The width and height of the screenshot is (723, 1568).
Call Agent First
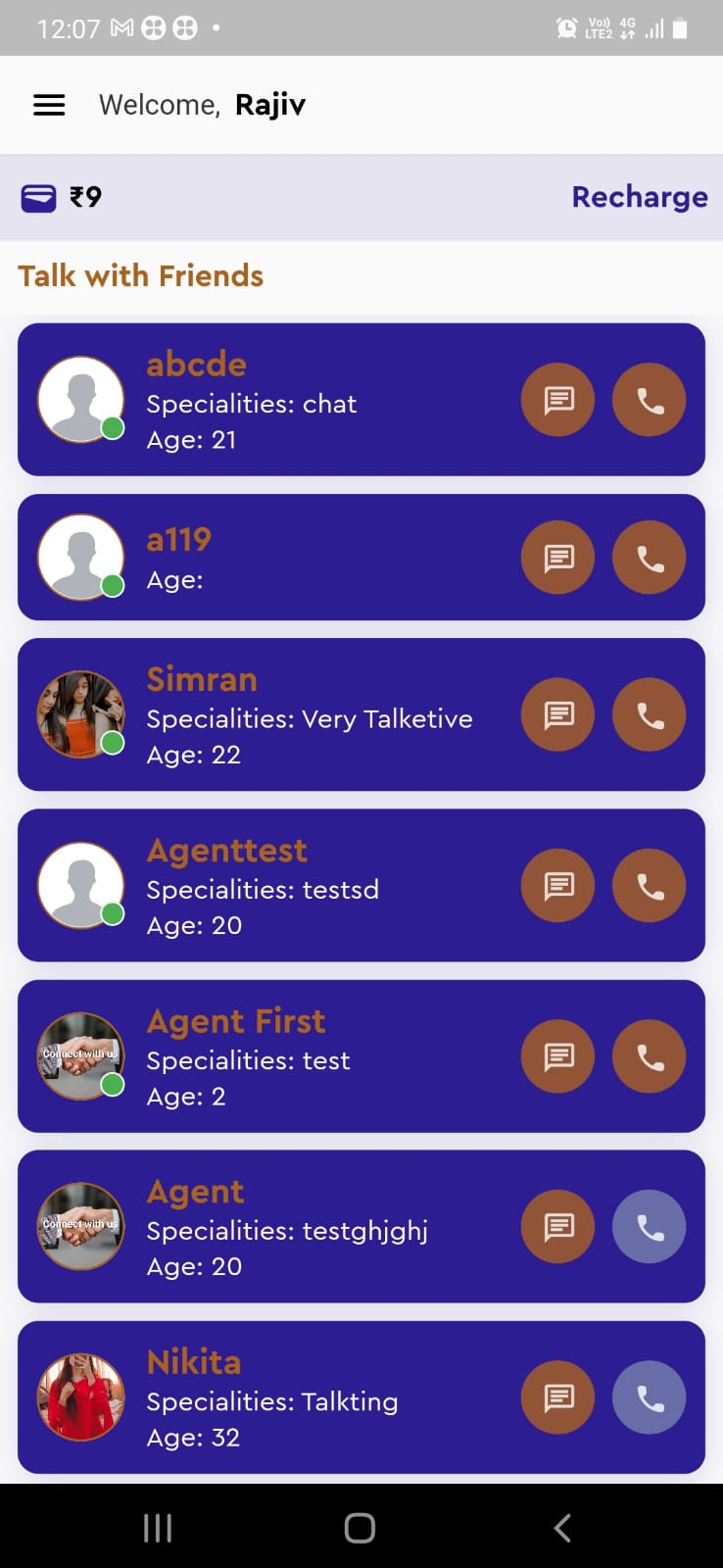click(x=650, y=1055)
